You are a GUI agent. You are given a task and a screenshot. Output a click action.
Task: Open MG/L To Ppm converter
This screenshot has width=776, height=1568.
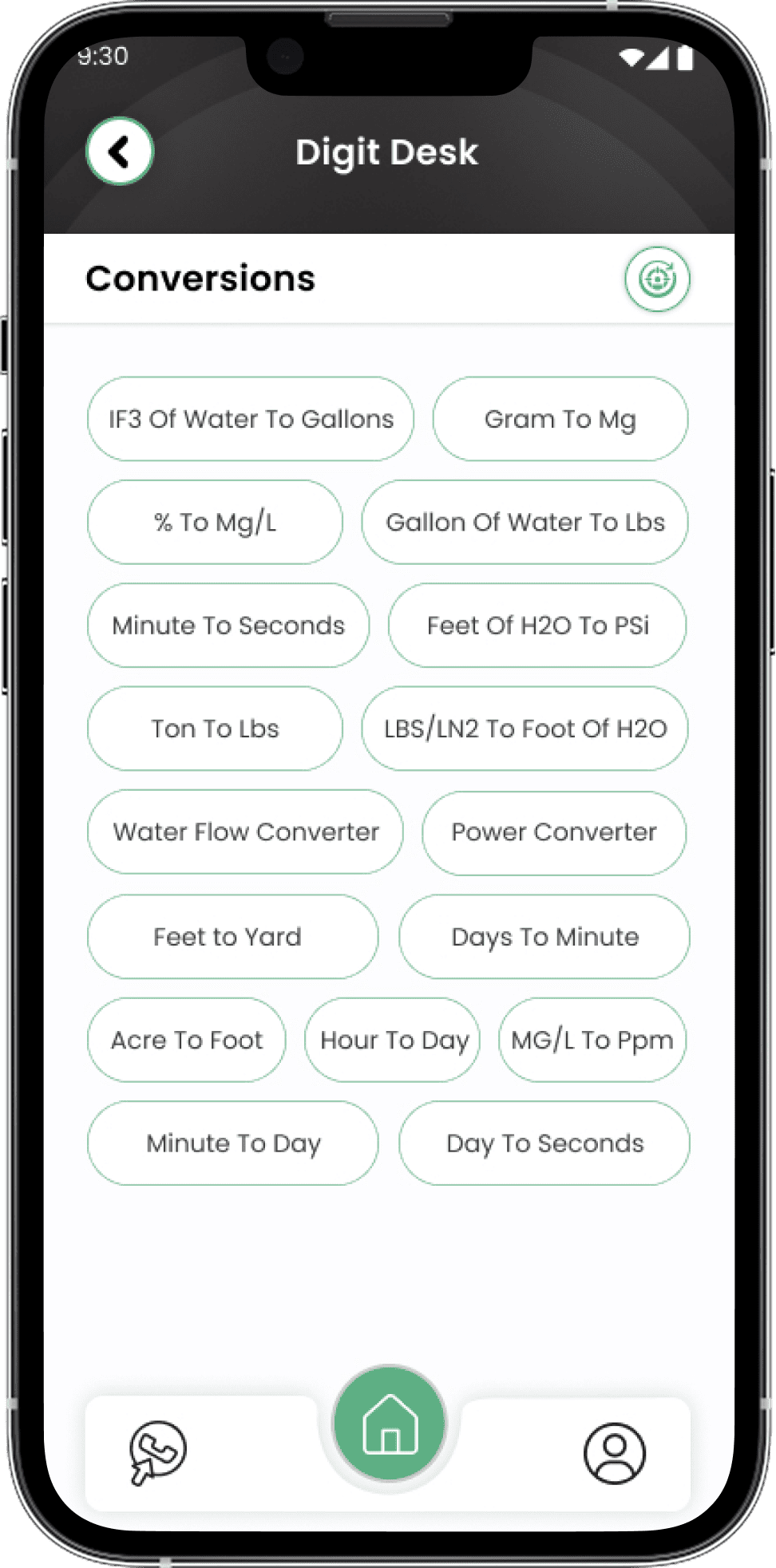pyautogui.click(x=592, y=1040)
